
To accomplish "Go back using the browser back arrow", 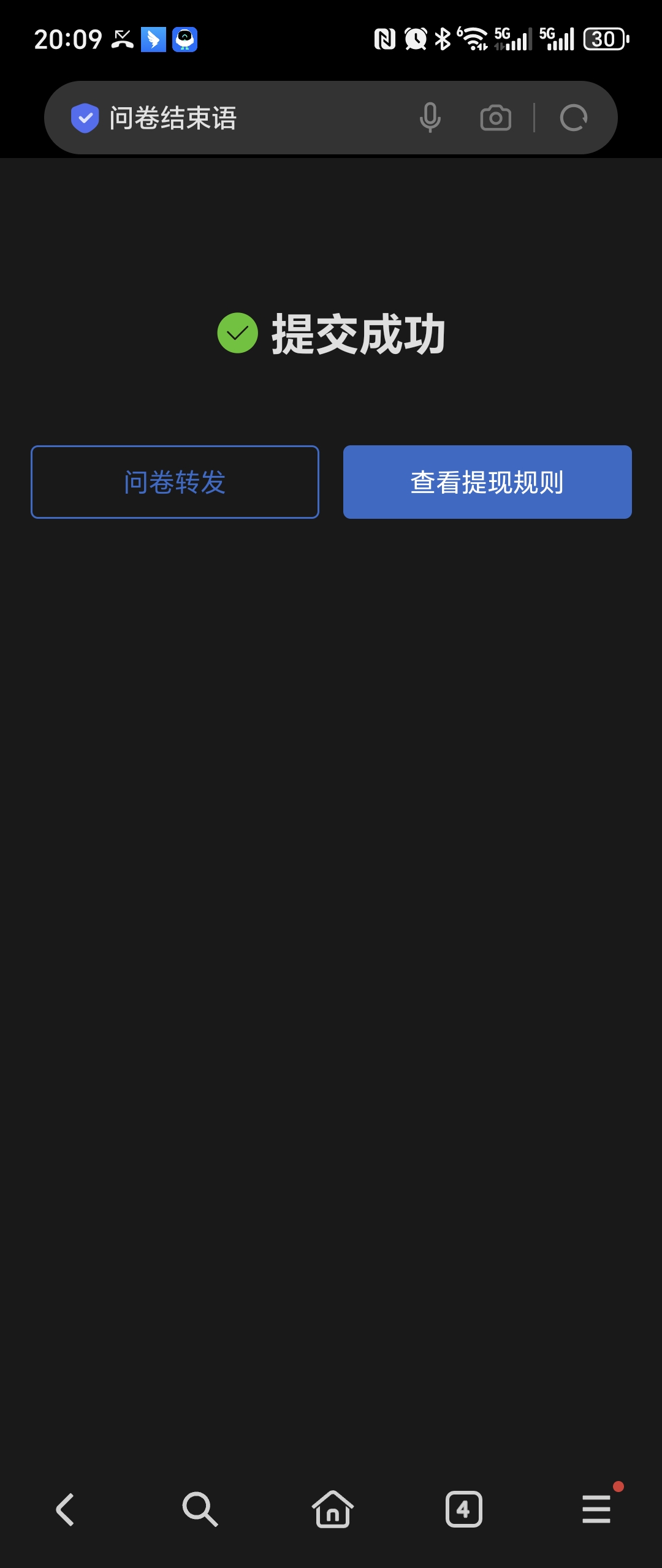I will point(66,1509).
